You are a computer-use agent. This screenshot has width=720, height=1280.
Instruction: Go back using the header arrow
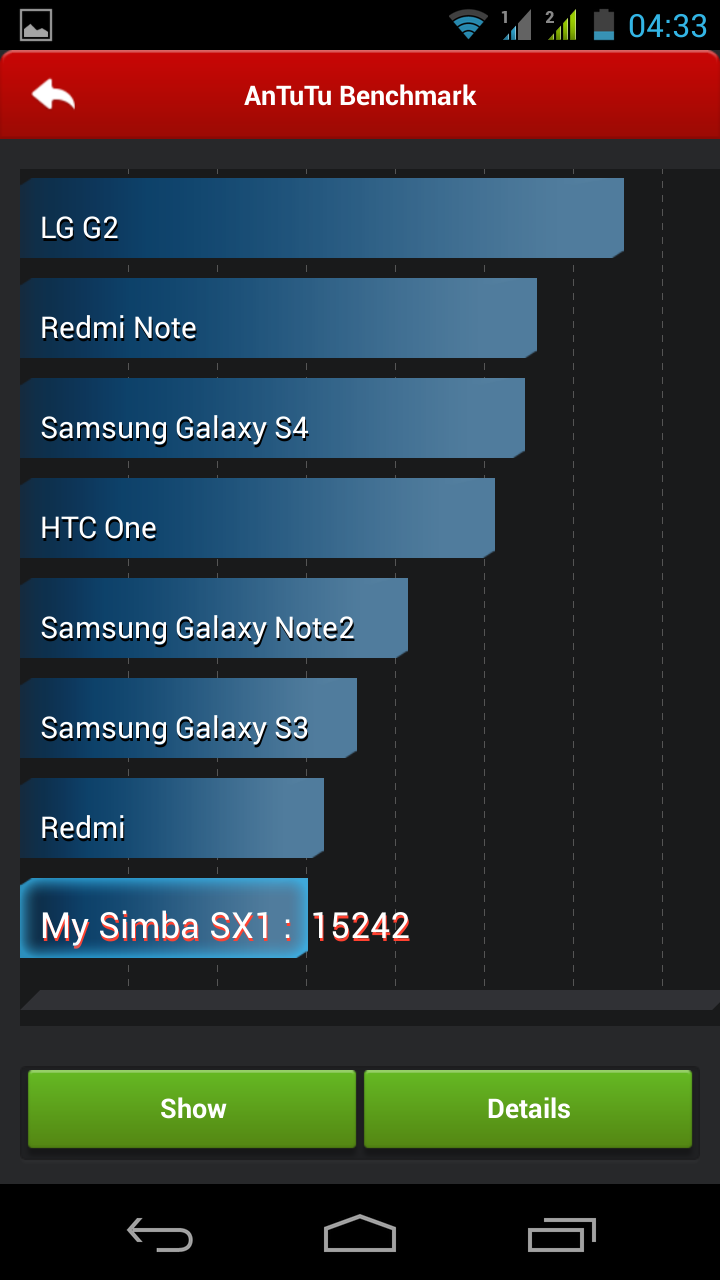click(53, 95)
